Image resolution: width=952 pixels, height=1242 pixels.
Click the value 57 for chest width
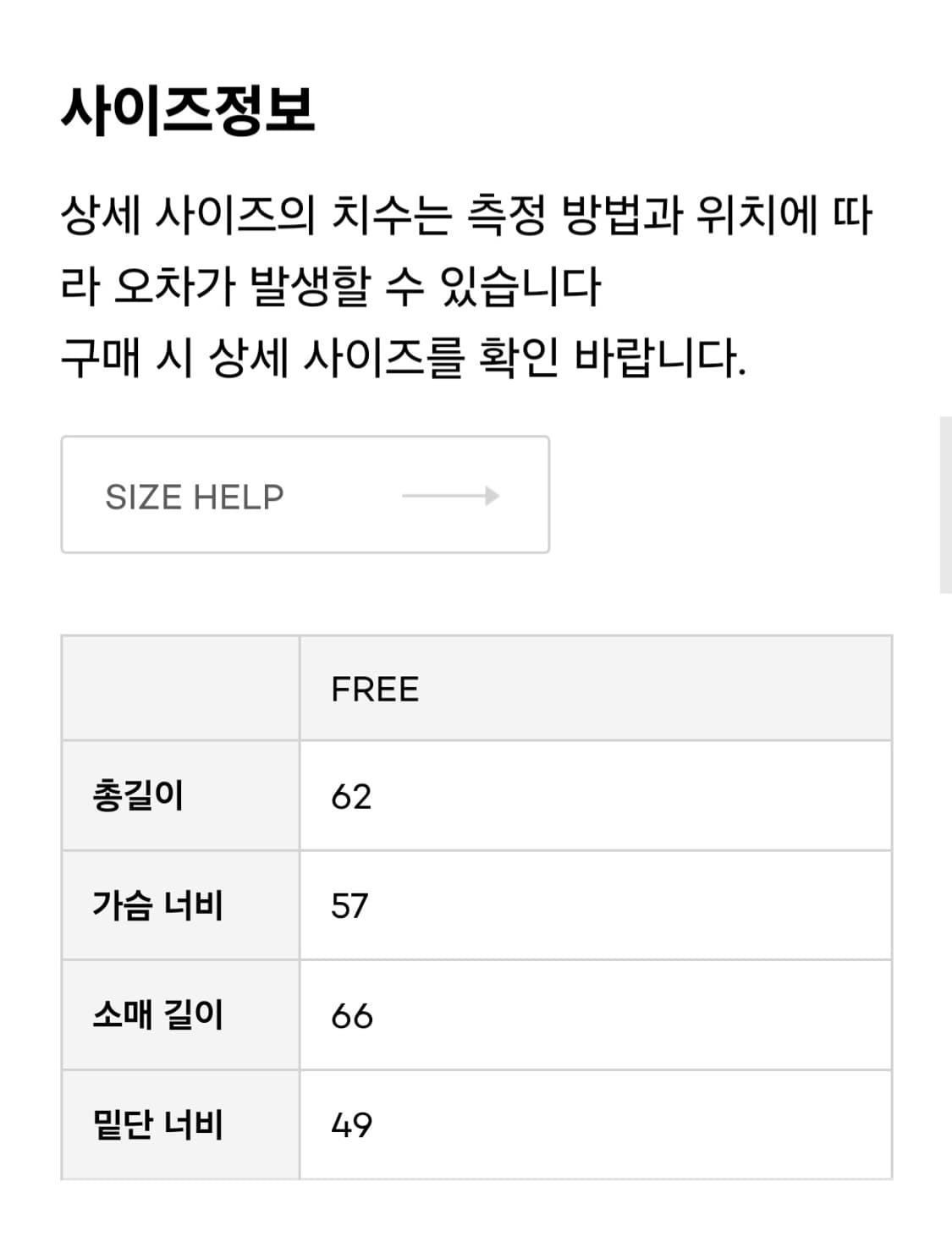(x=351, y=905)
